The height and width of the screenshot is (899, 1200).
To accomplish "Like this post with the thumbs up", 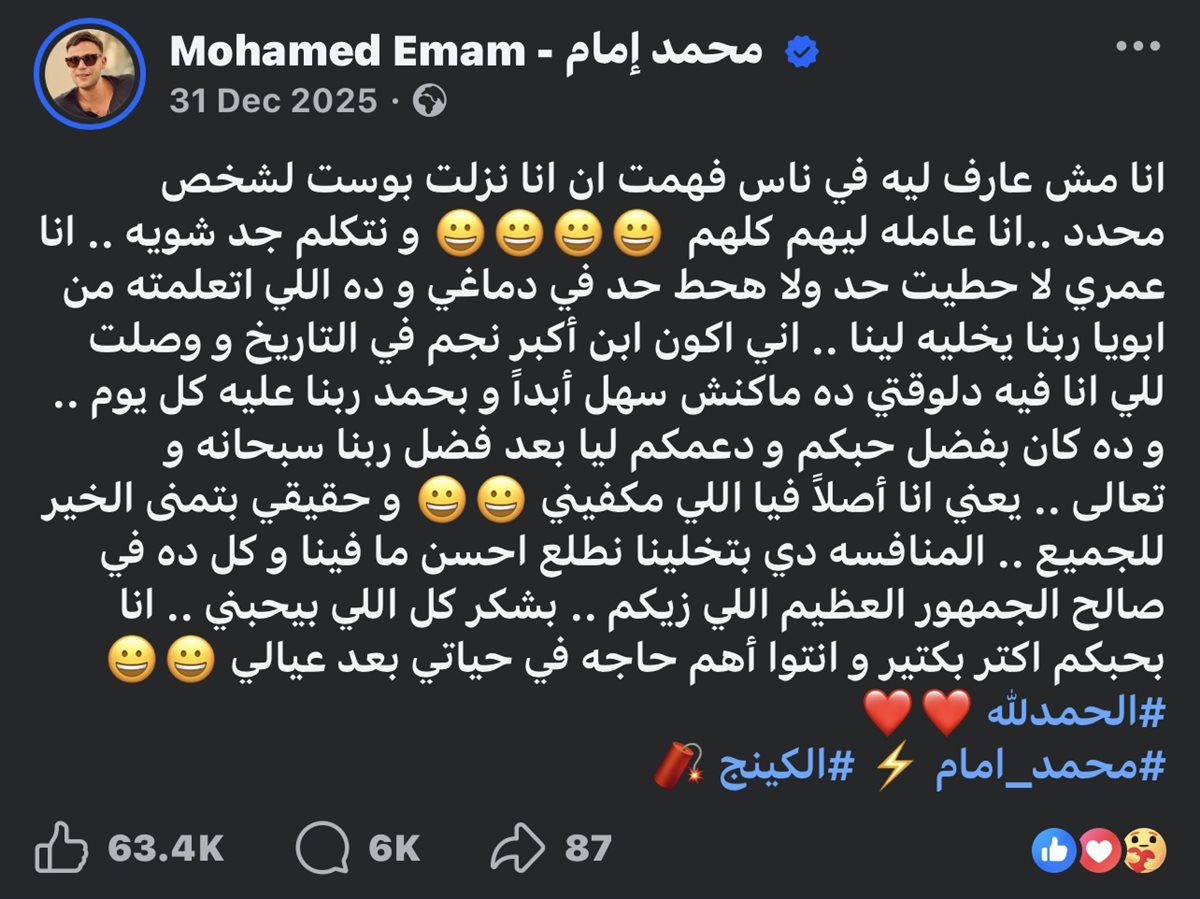I will click(x=60, y=849).
